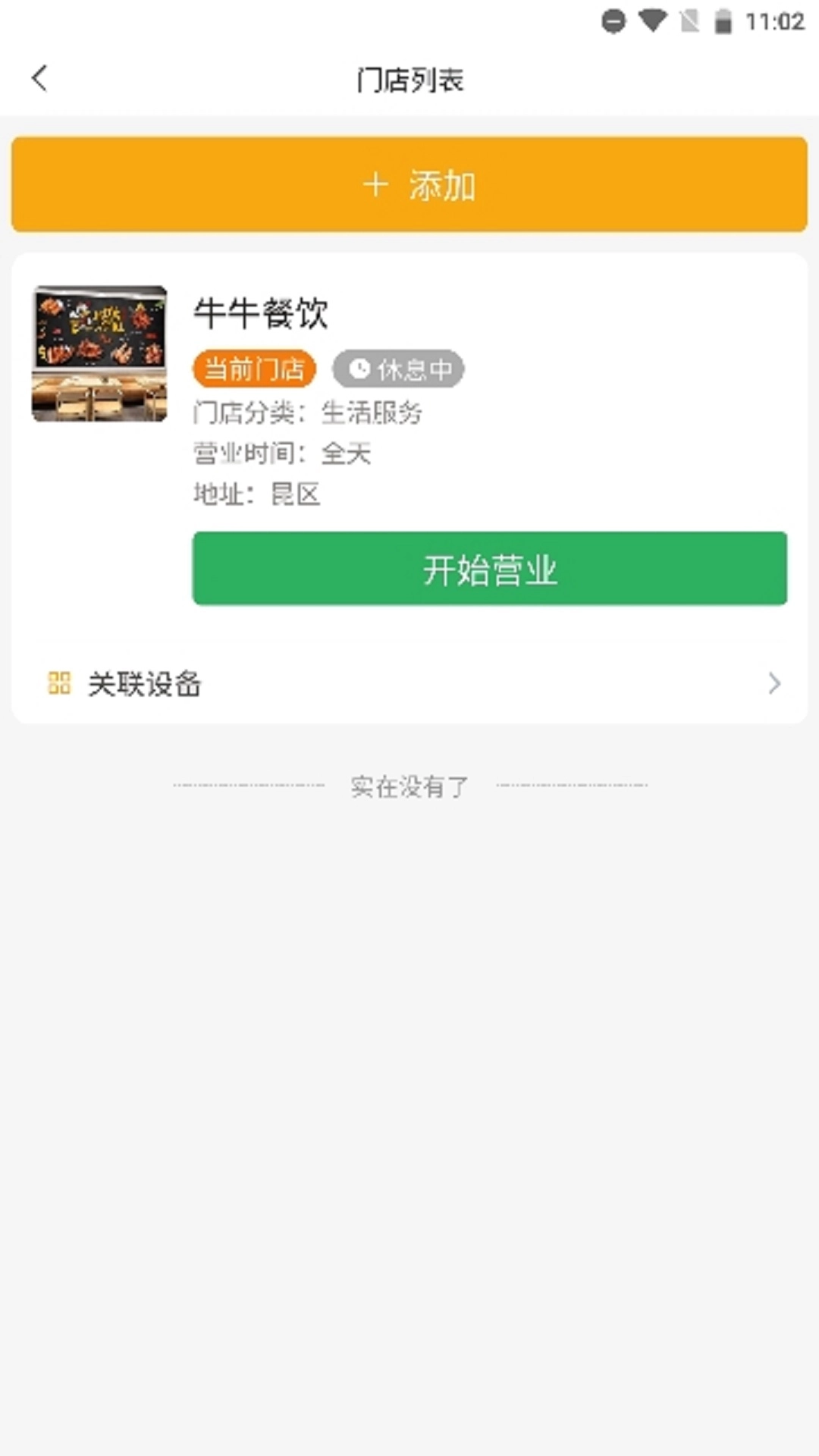Tap 当前门店 badge to switch current store
Viewport: 819px width, 1456px height.
tap(254, 369)
